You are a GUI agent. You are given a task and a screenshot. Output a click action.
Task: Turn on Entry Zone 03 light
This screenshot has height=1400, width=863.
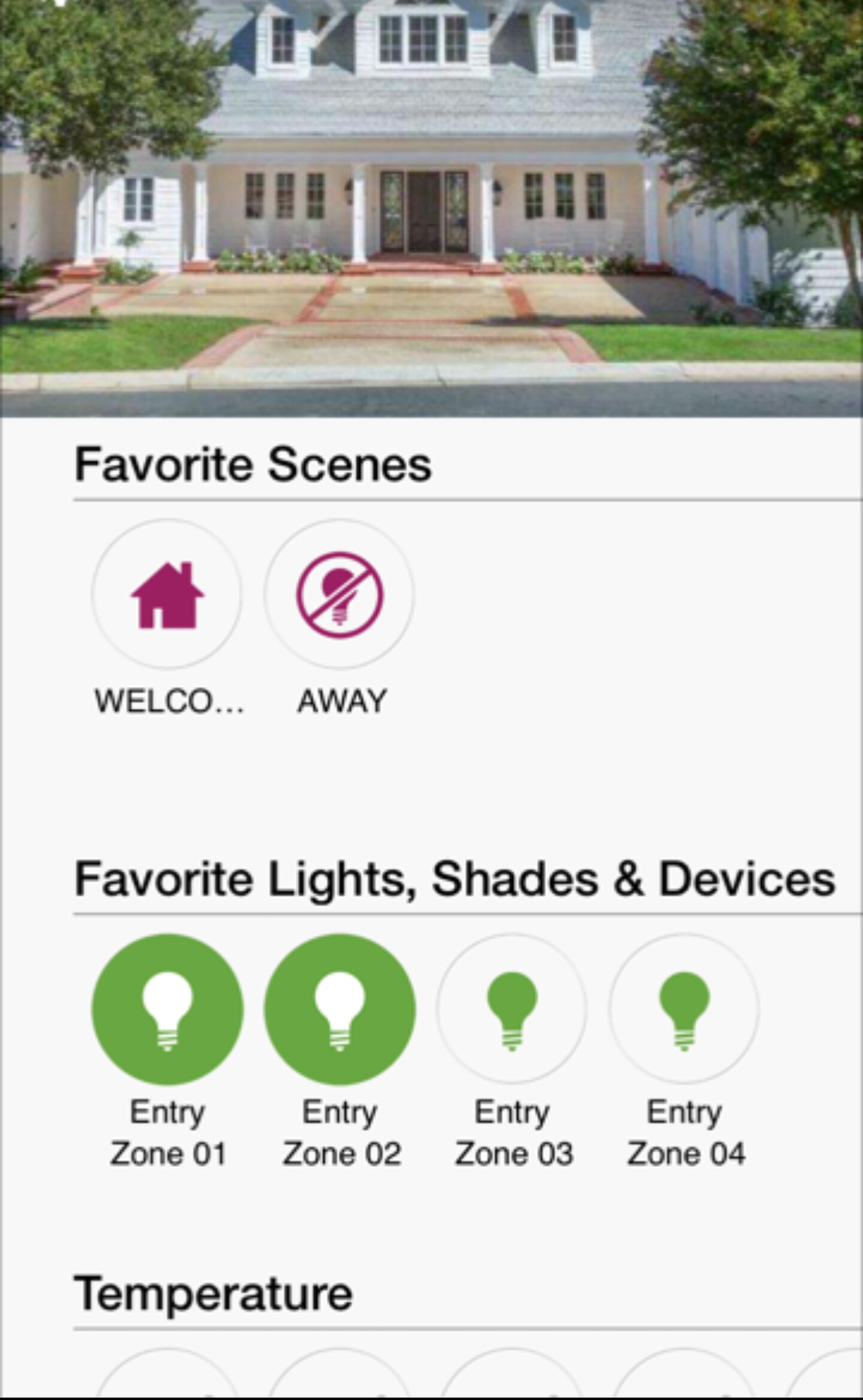tap(512, 1009)
